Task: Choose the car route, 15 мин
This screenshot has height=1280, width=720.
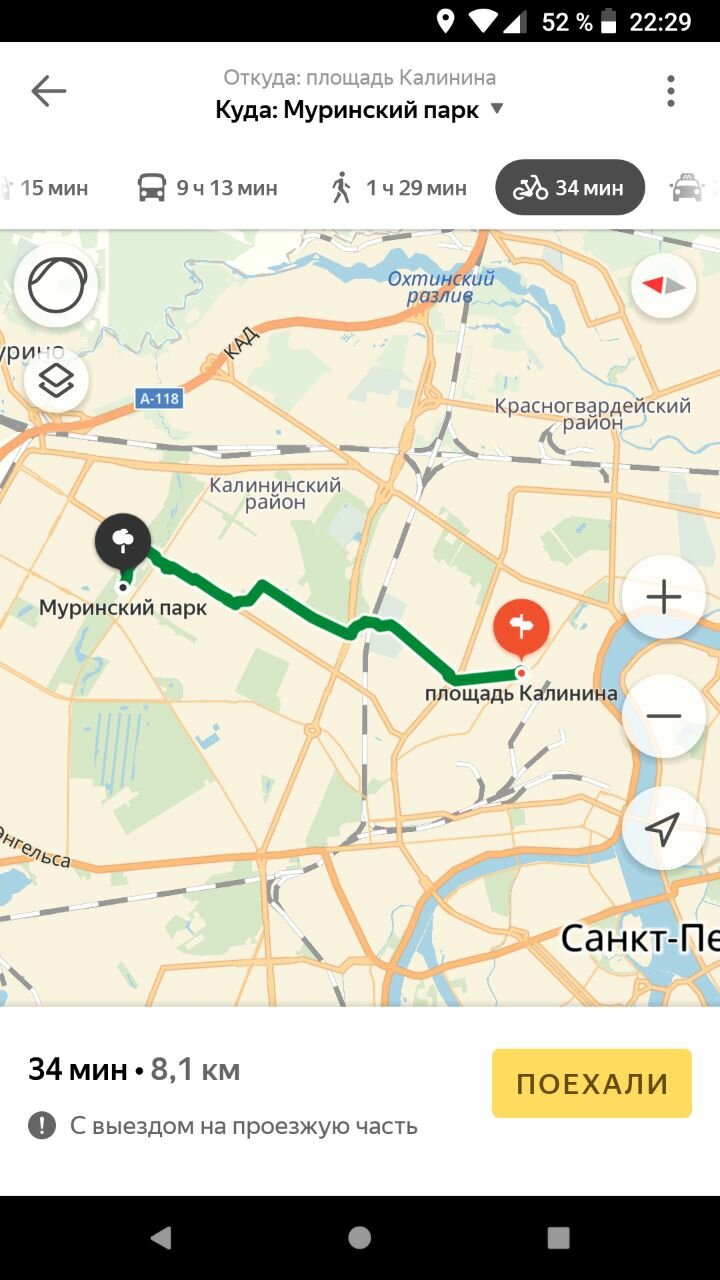Action: pyautogui.click(x=45, y=188)
